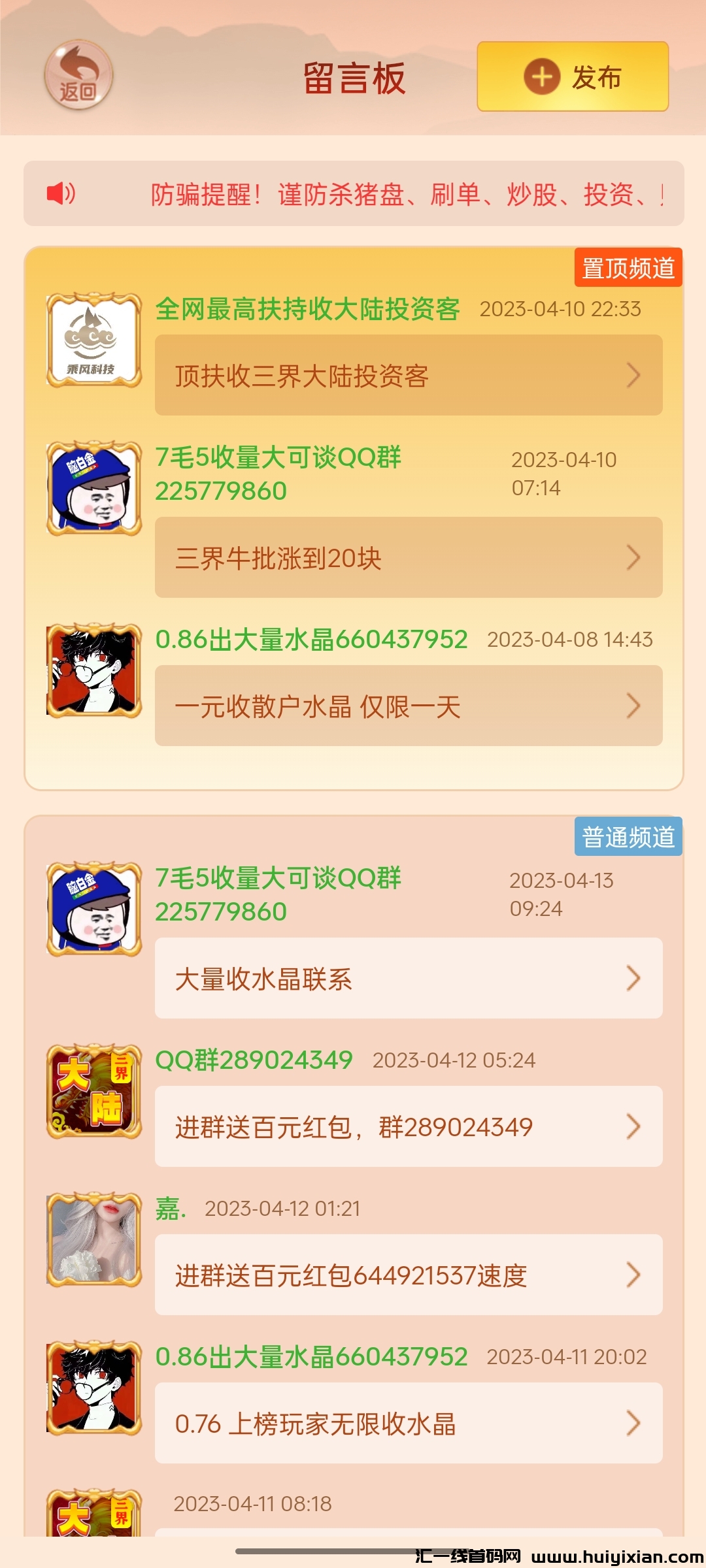
Task: Tap 发布 to post a new message
Action: (x=573, y=77)
